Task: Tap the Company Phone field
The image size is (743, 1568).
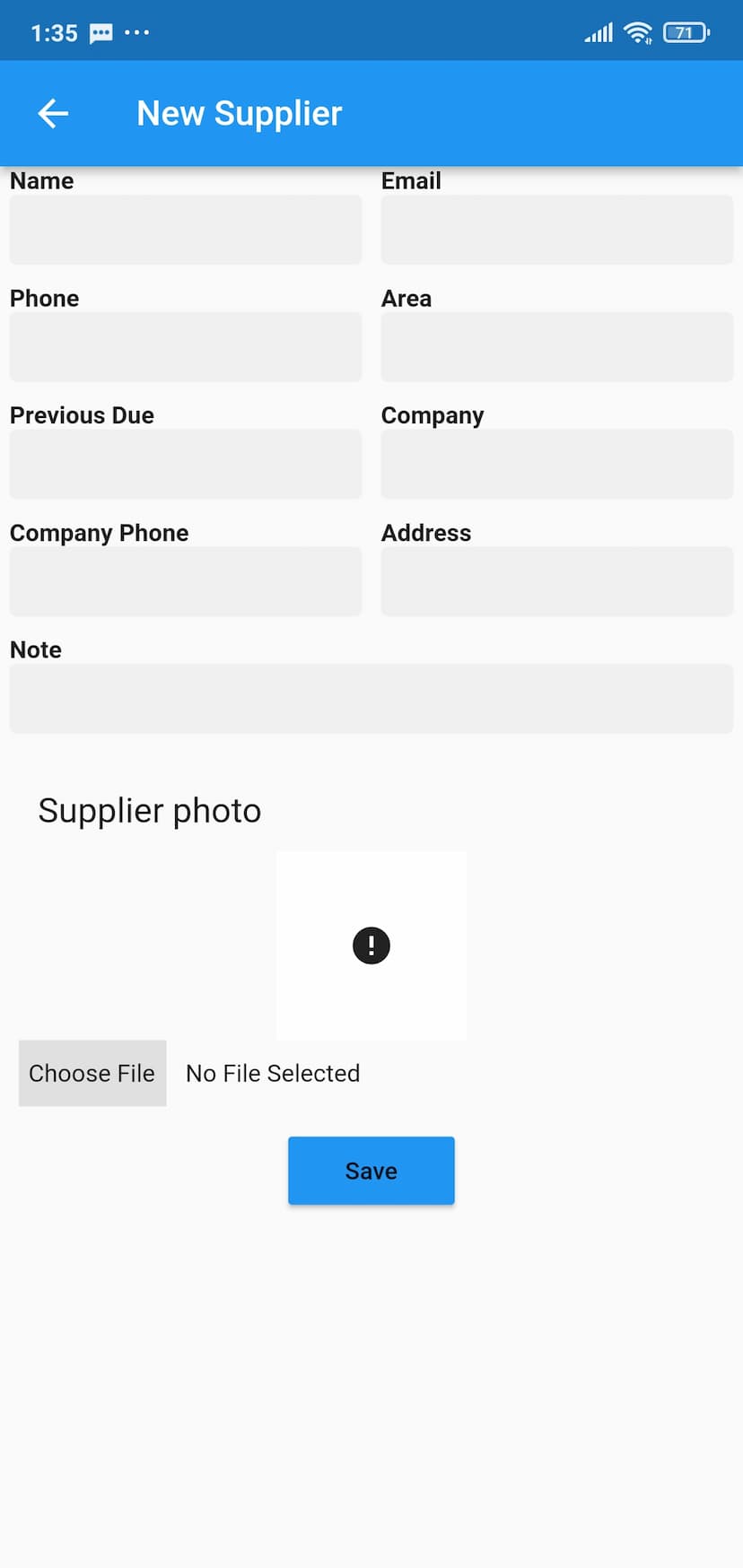Action: click(186, 581)
